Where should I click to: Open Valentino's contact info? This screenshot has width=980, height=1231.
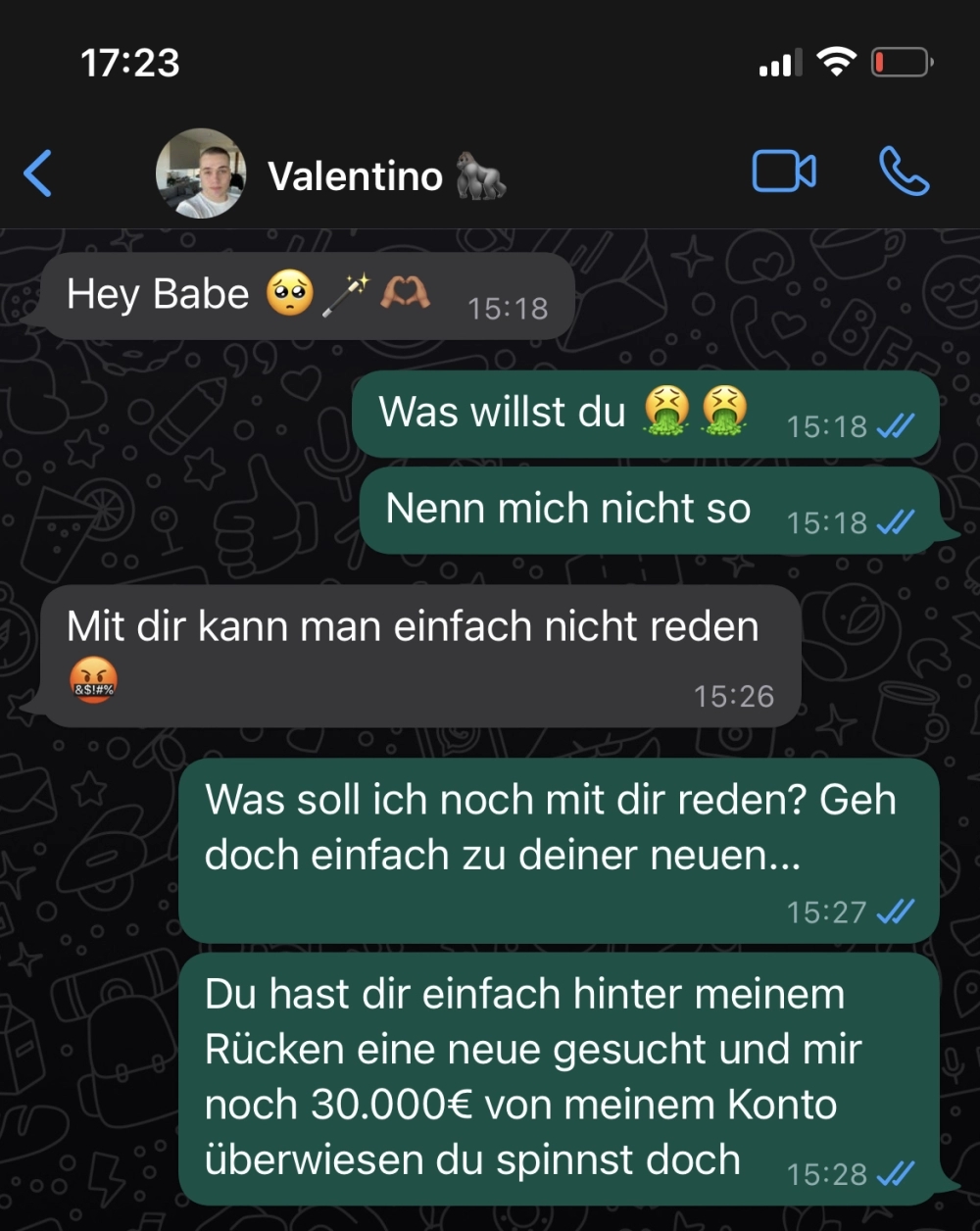tap(355, 176)
